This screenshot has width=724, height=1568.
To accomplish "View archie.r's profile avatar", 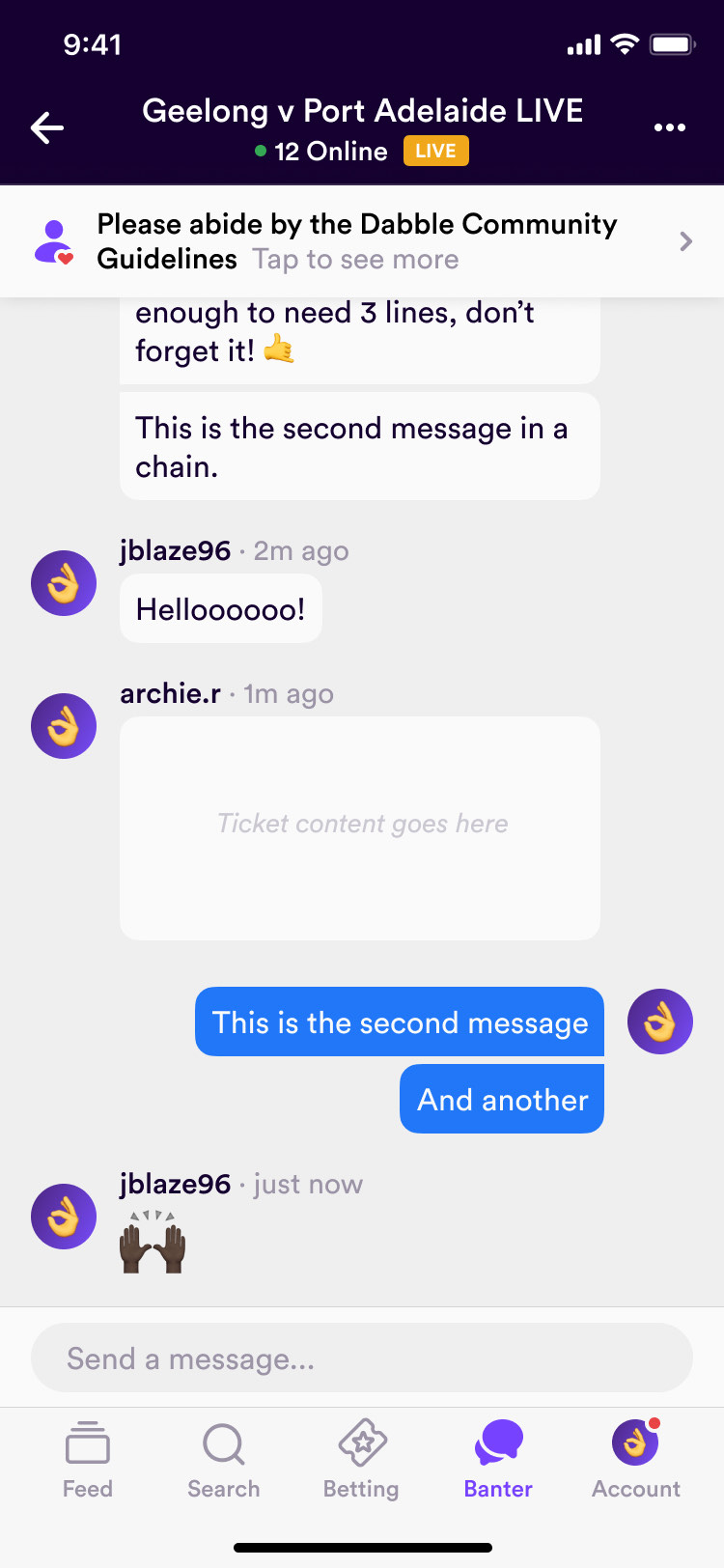I will click(64, 726).
